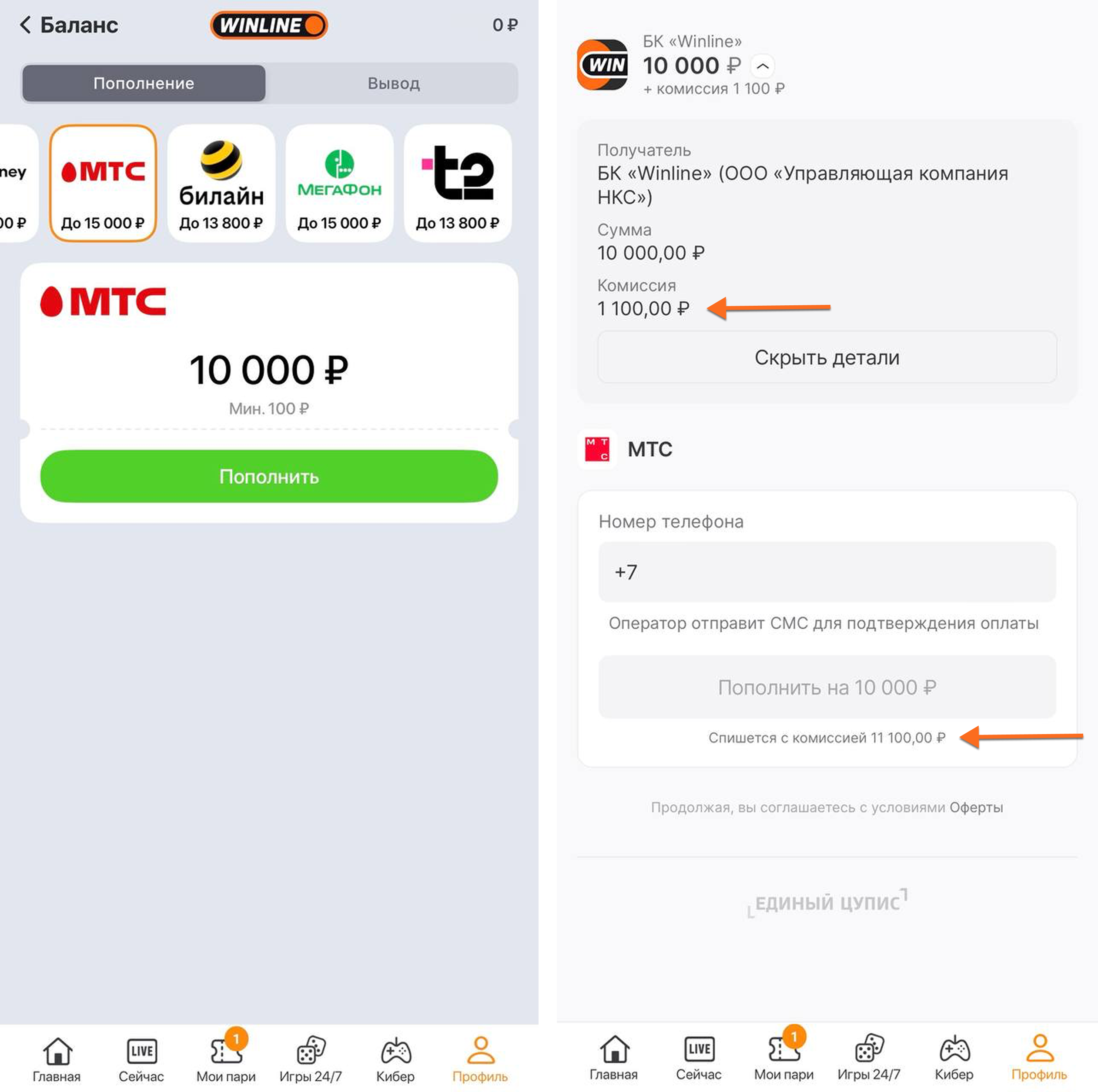The width and height of the screenshot is (1098, 1092).
Task: Tap the green Пополнить button
Action: tap(269, 476)
